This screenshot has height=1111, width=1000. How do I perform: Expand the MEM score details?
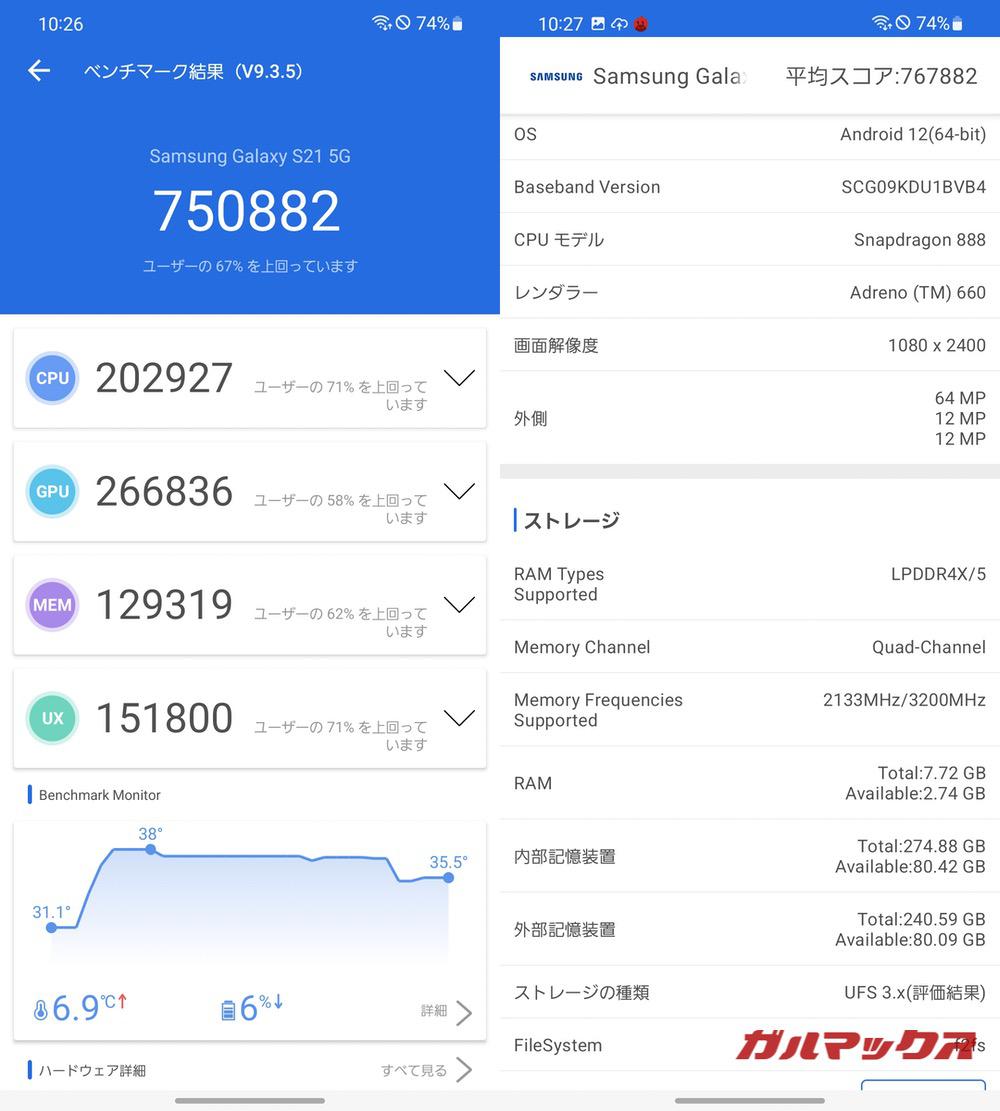click(459, 605)
